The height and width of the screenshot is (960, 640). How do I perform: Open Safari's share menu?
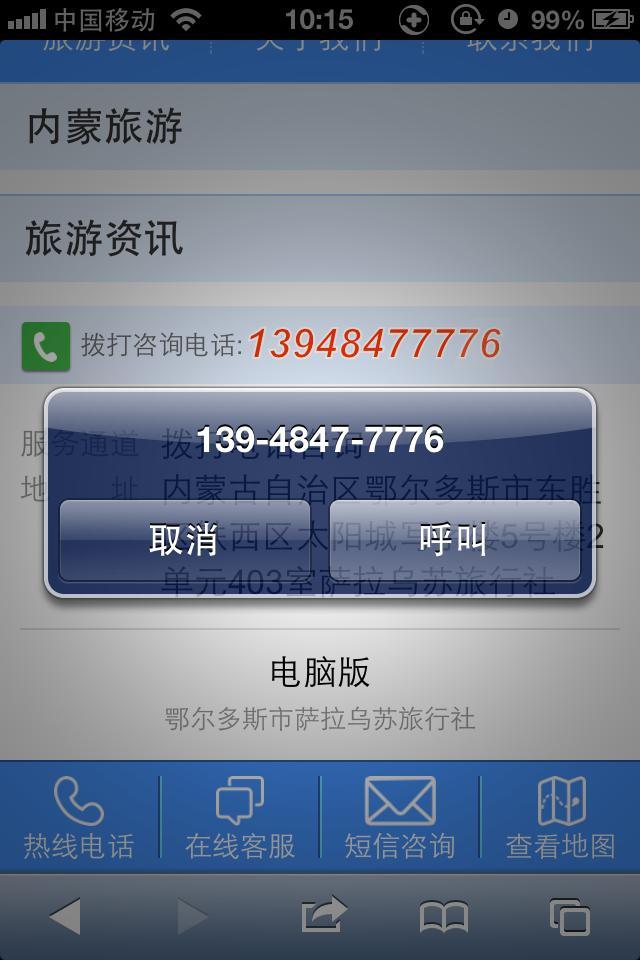[322, 916]
